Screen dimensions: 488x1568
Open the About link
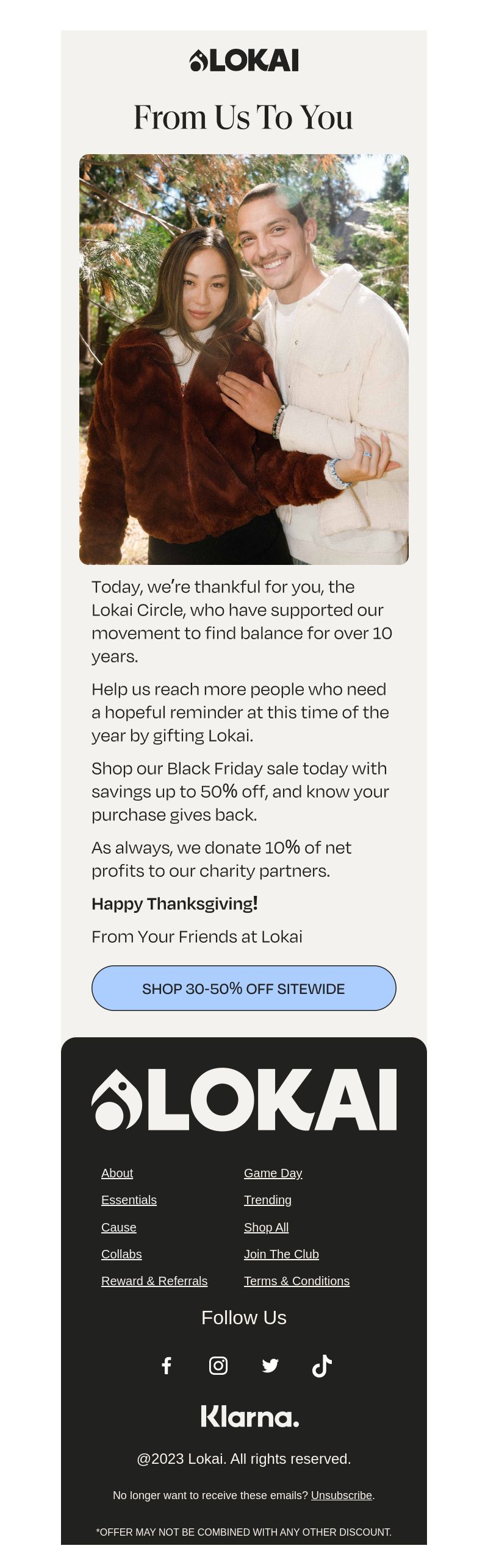117,1172
